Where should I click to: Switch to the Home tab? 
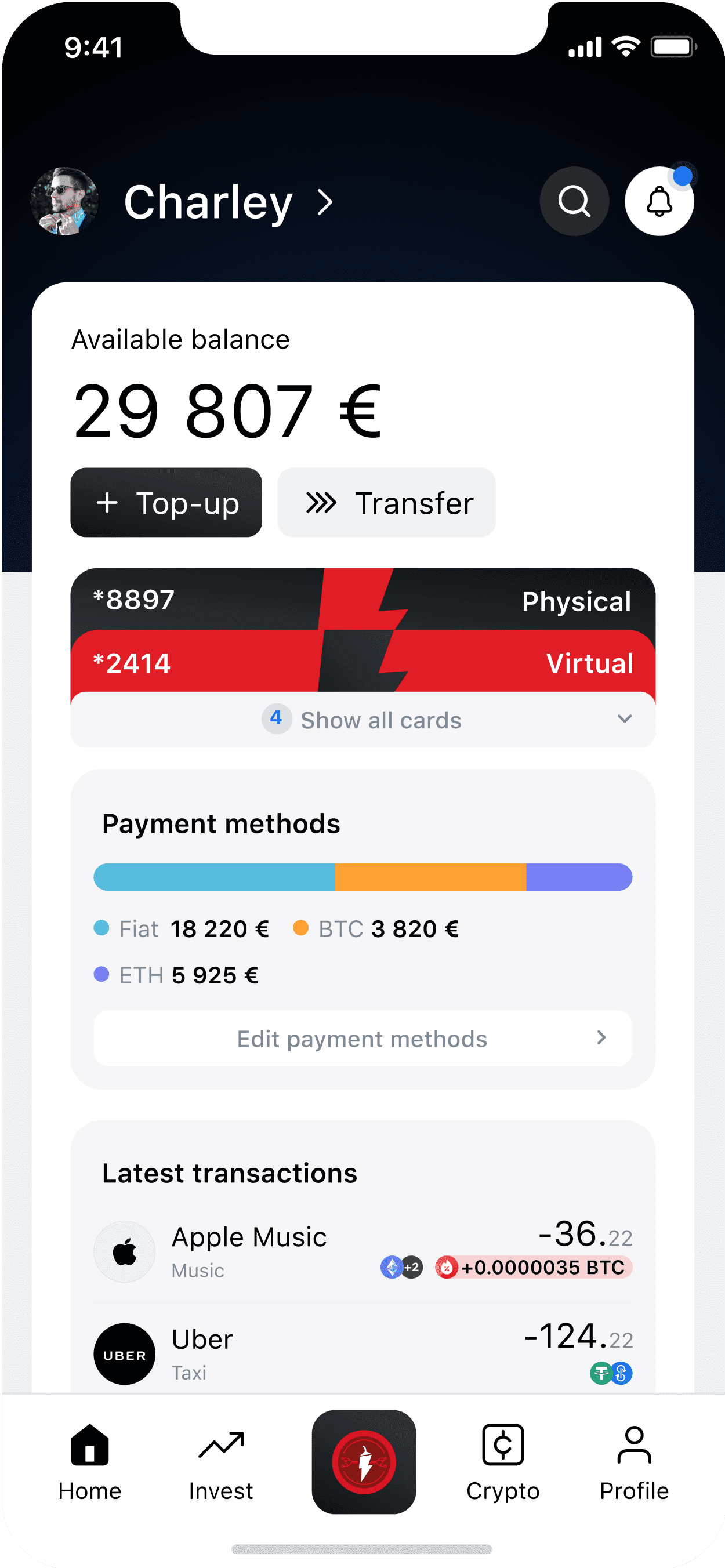[x=90, y=1463]
